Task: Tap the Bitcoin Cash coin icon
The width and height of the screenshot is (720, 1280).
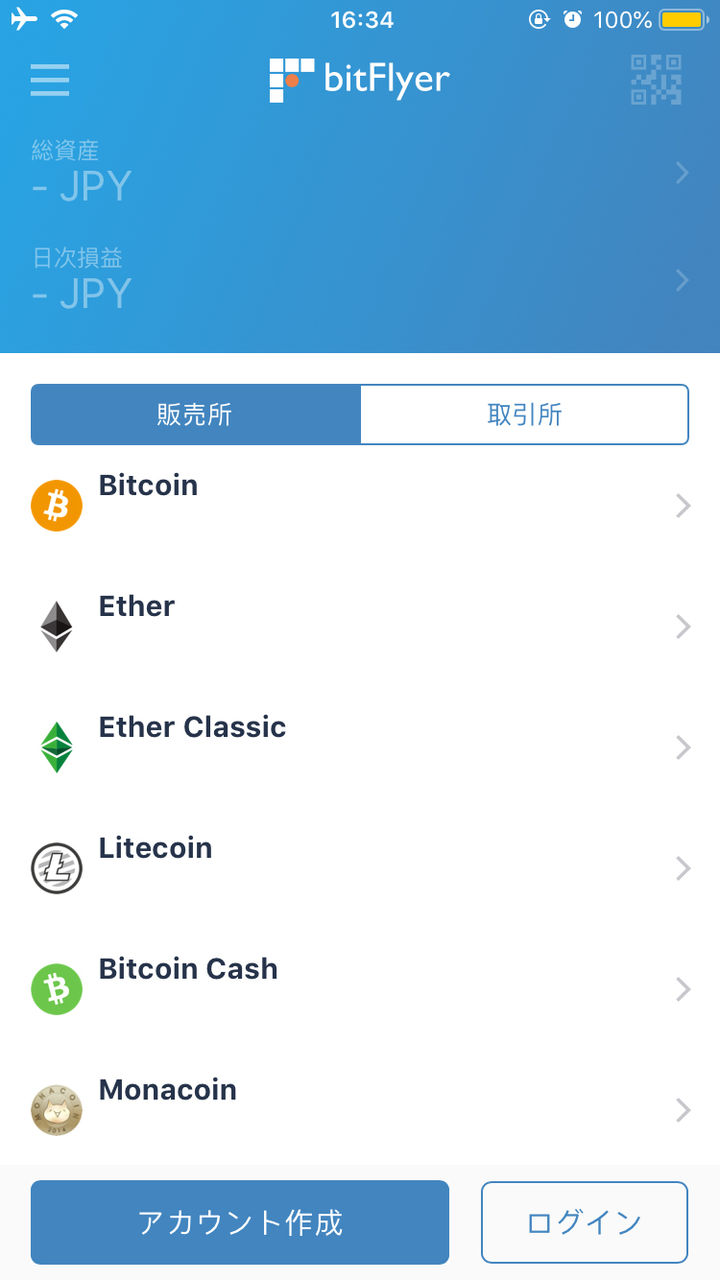Action: (57, 989)
